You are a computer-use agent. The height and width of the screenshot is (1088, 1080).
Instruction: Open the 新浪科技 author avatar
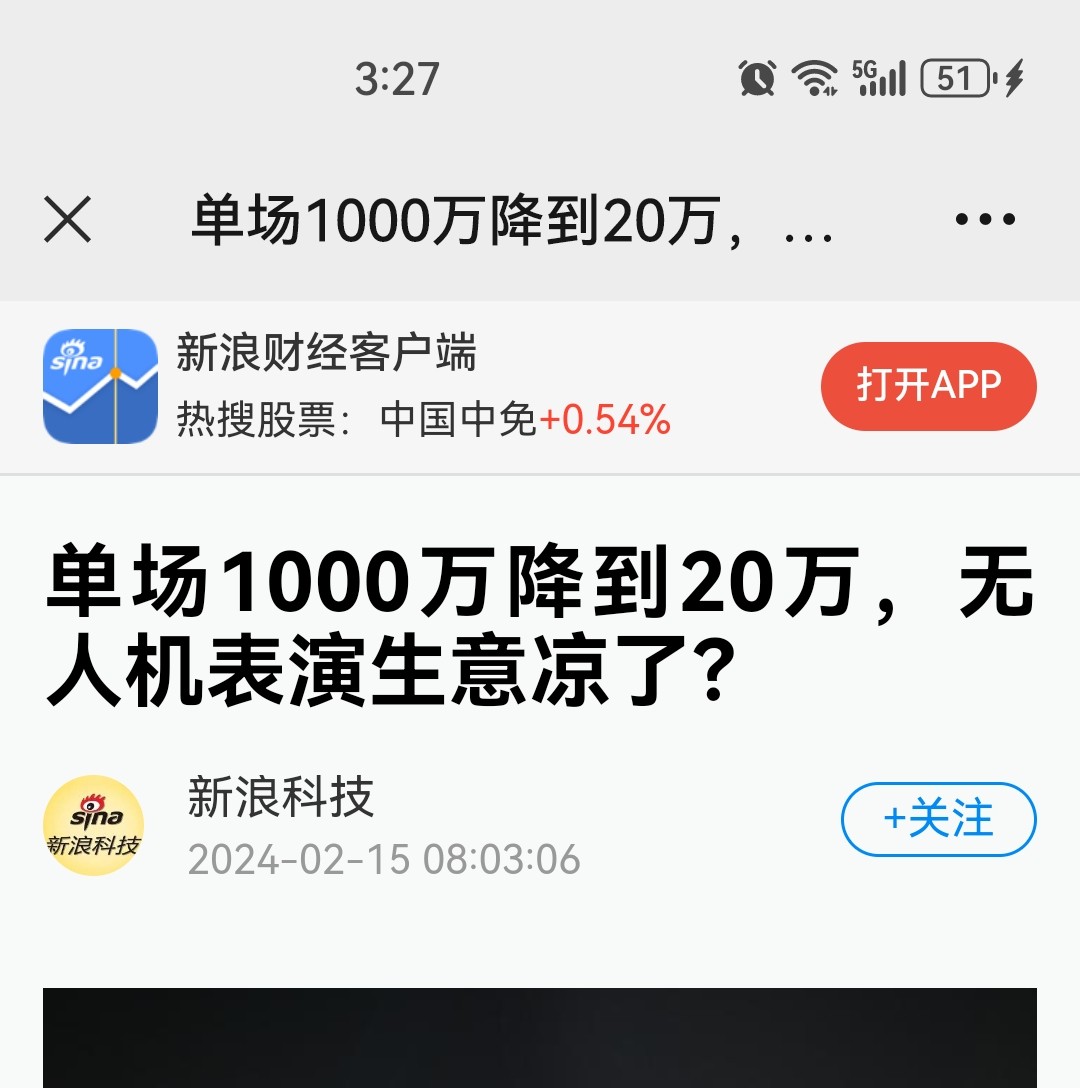93,826
